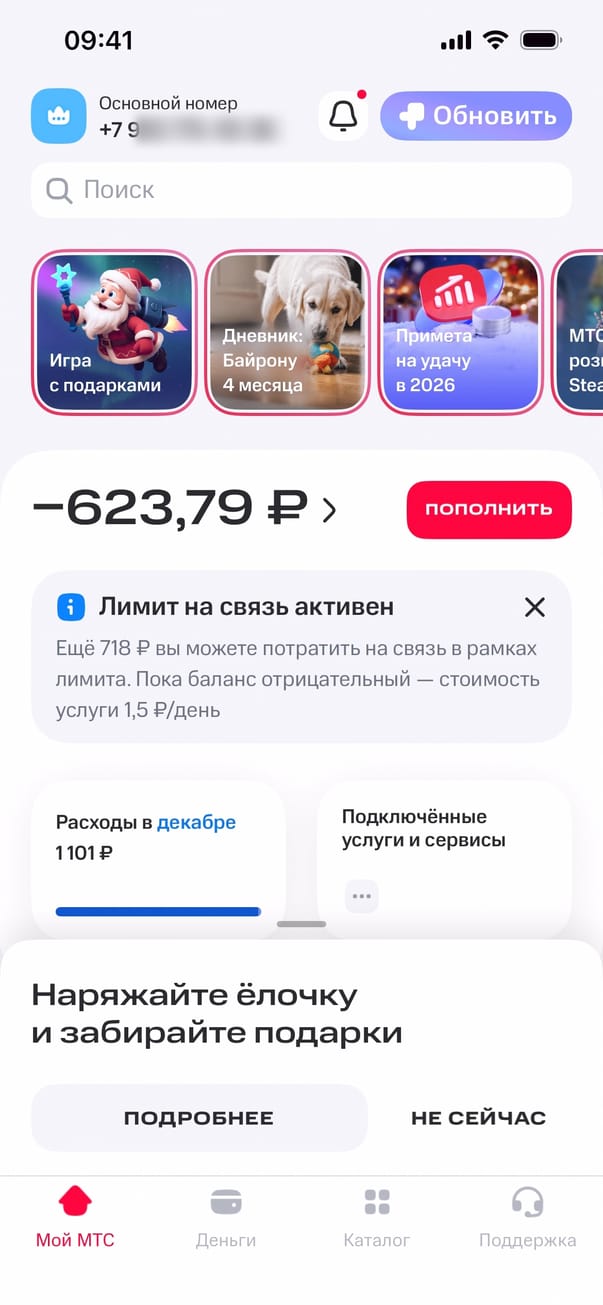603x1305 pixels.
Task: View the Дневник: Байрону 4 месяца story
Action: point(287,332)
